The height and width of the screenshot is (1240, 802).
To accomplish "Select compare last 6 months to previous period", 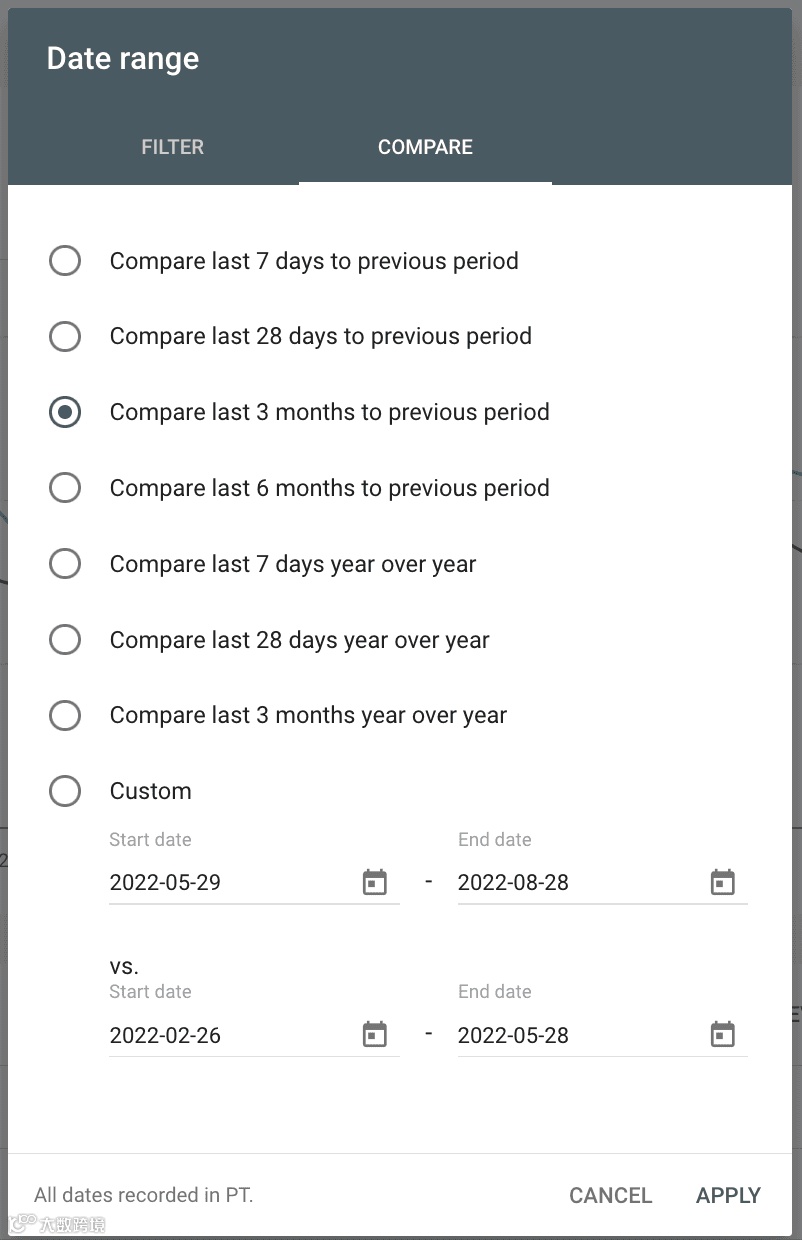I will click(x=64, y=487).
